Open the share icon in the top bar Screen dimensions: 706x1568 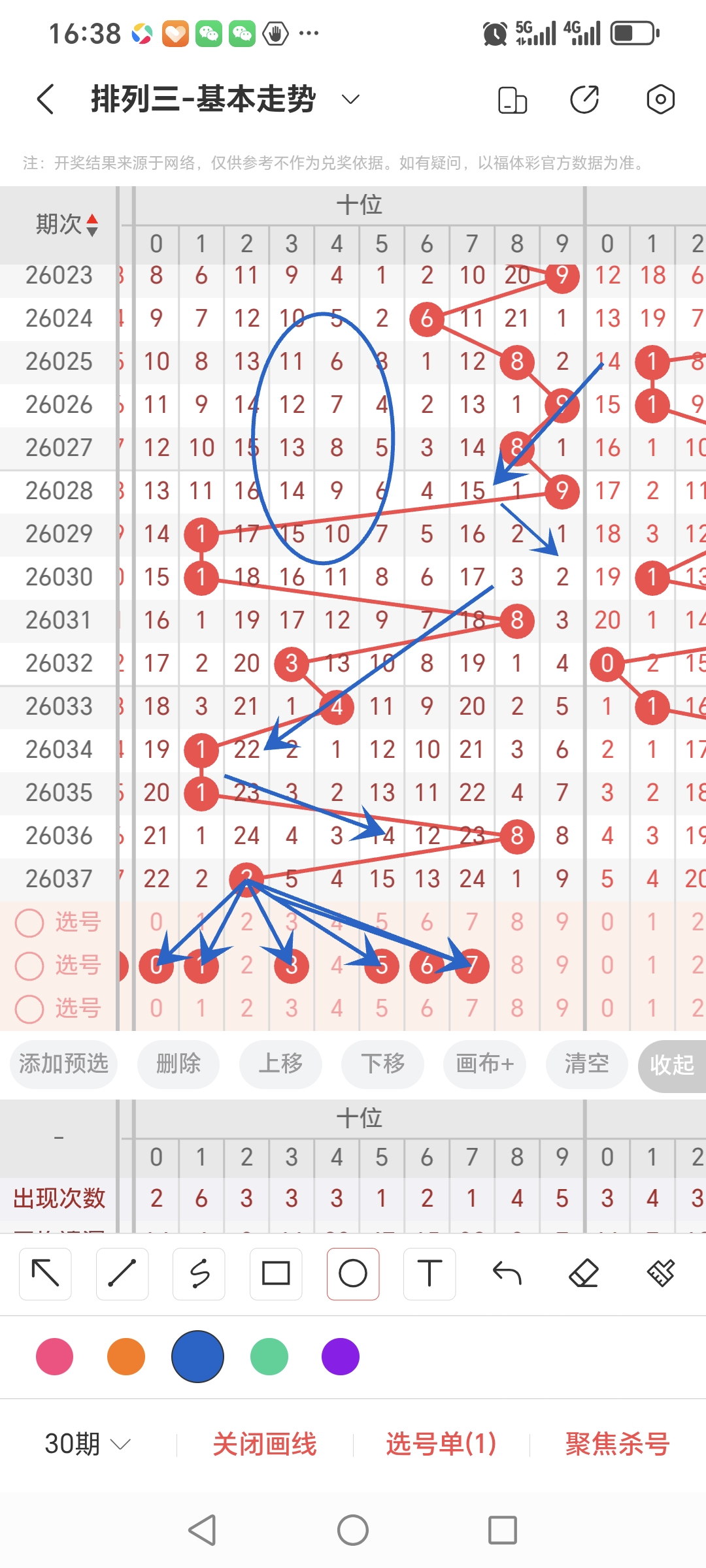tap(584, 98)
